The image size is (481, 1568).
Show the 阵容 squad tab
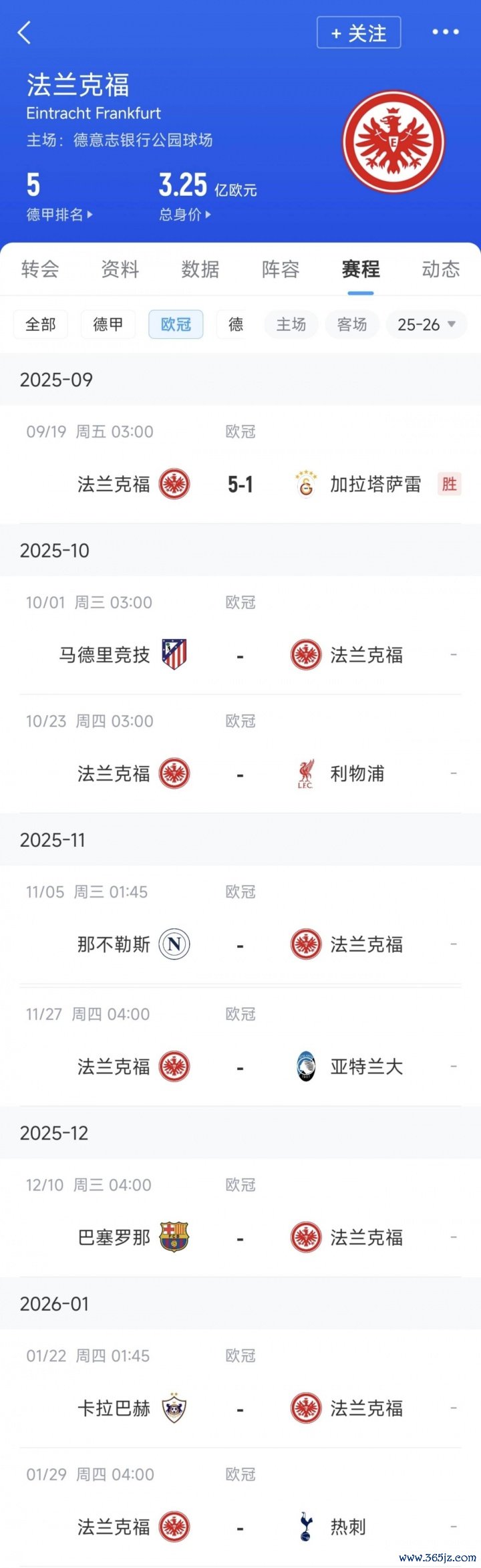[x=281, y=269]
